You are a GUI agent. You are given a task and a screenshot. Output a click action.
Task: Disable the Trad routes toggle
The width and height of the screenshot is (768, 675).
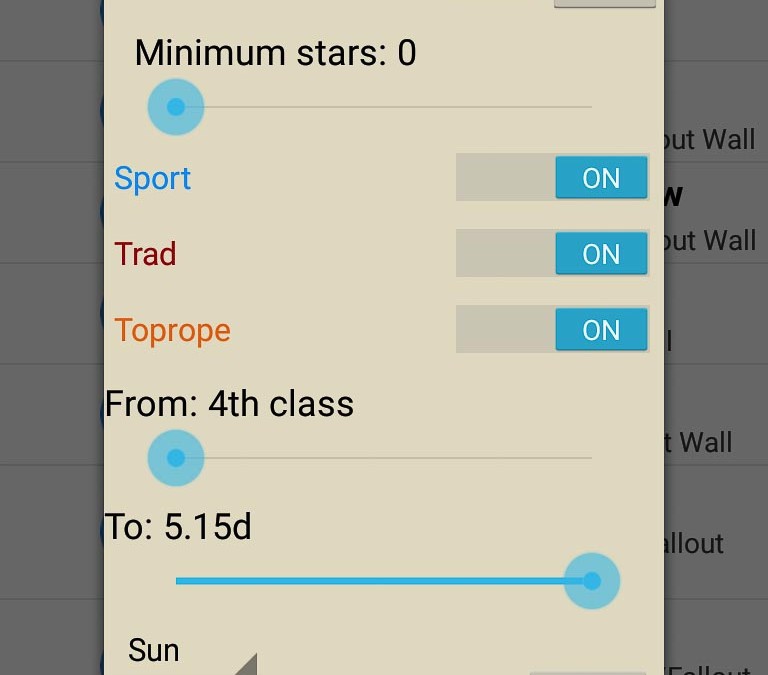[x=552, y=254]
